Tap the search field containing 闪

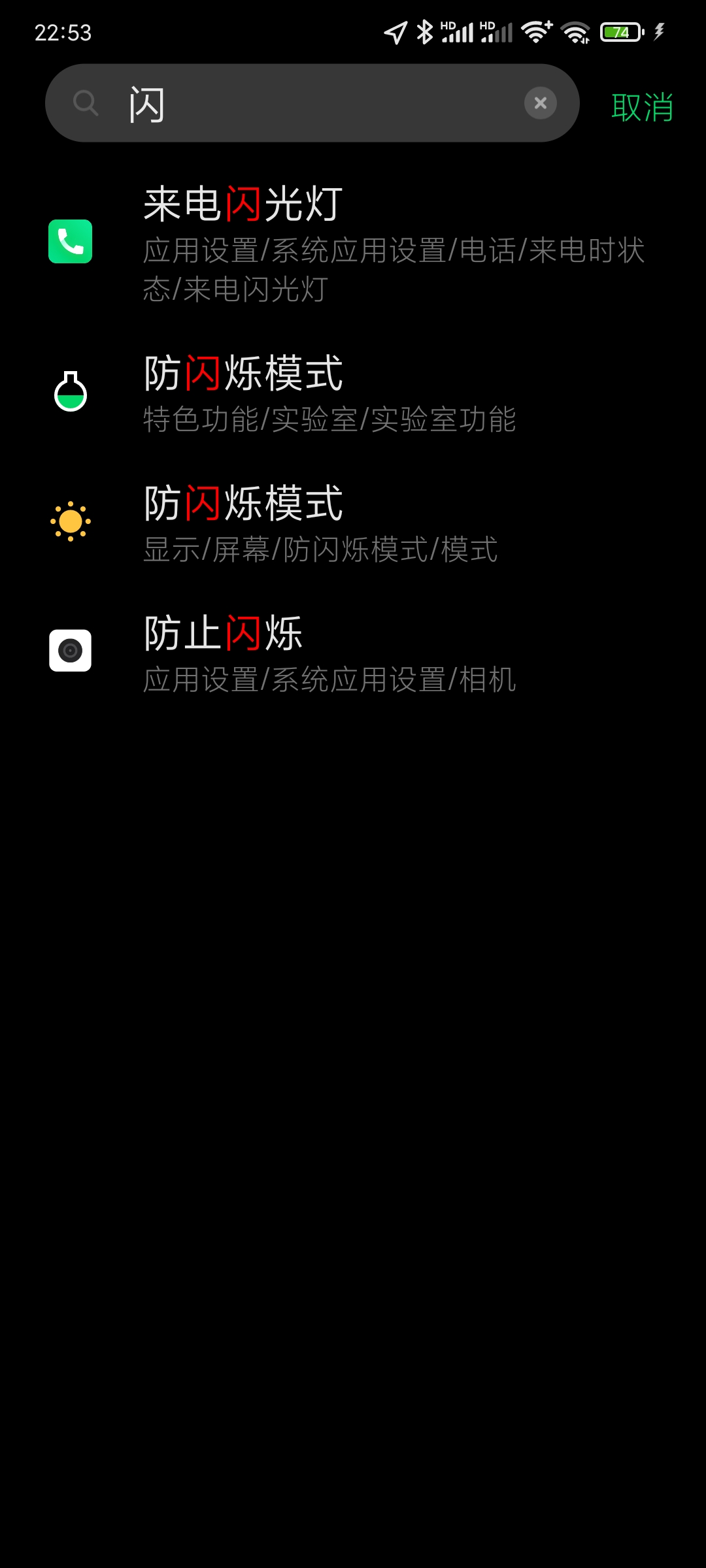314,103
